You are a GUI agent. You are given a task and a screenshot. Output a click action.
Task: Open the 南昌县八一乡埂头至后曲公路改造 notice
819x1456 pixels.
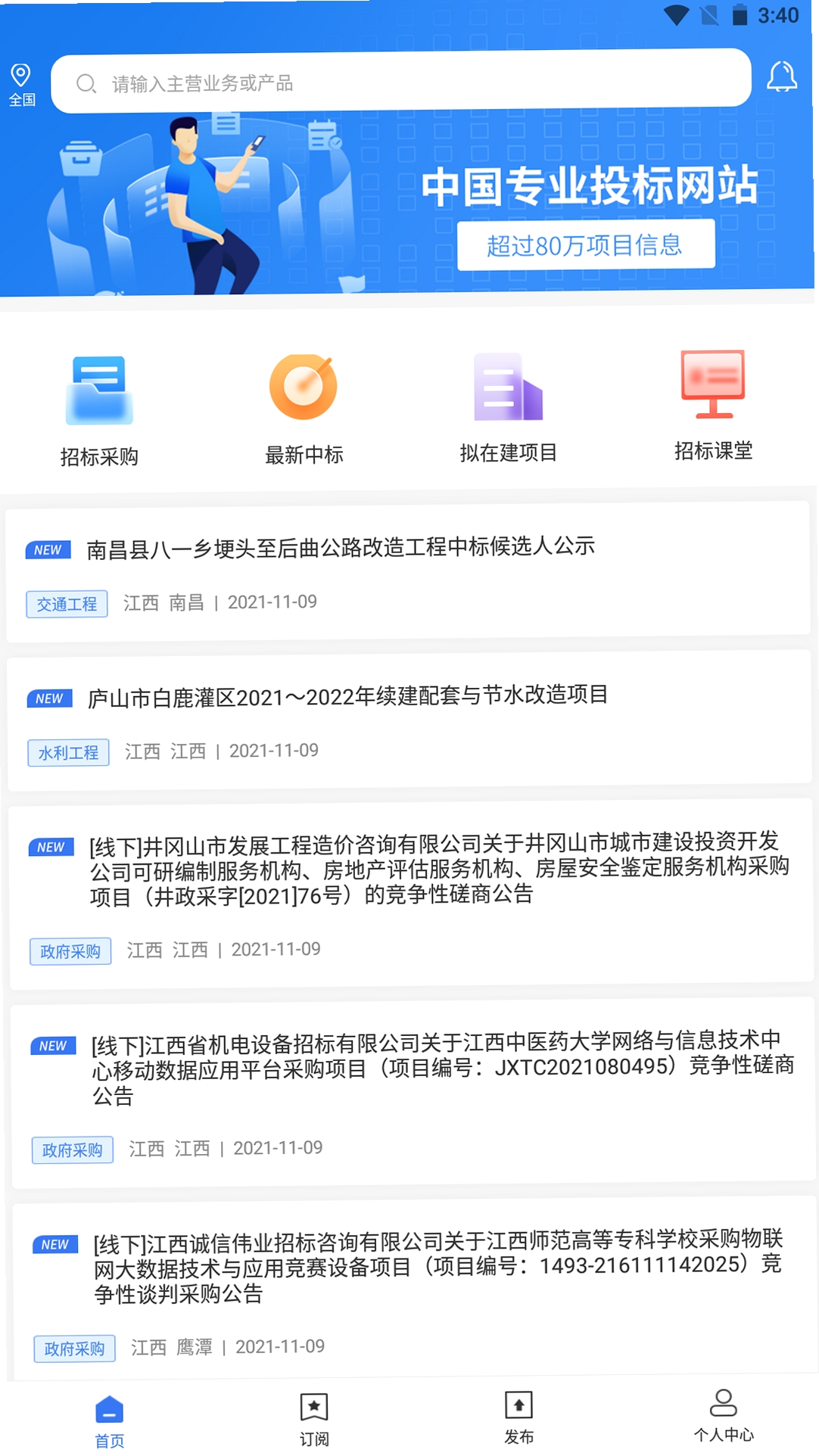[x=408, y=572]
